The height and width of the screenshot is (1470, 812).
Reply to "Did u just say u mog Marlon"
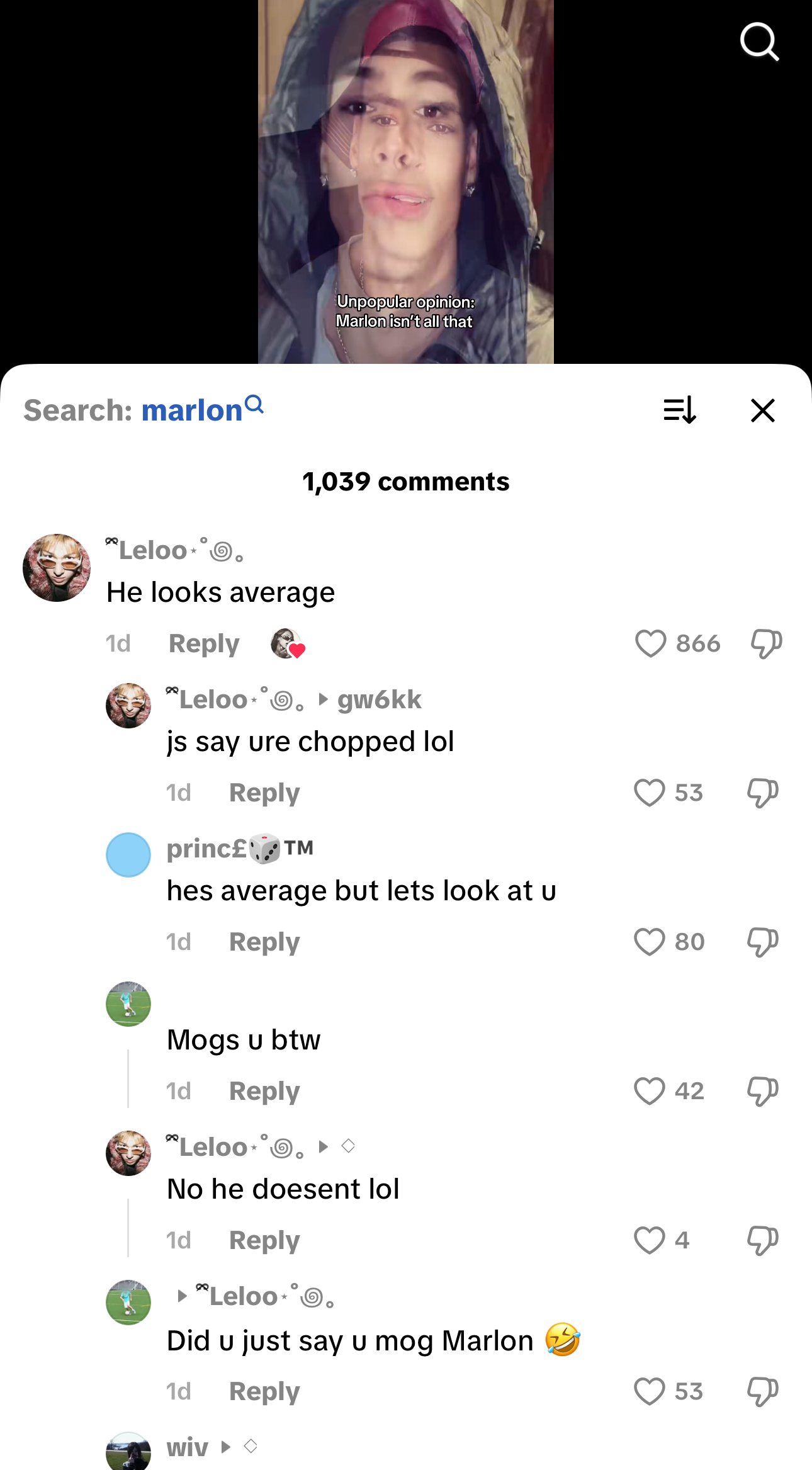264,1391
